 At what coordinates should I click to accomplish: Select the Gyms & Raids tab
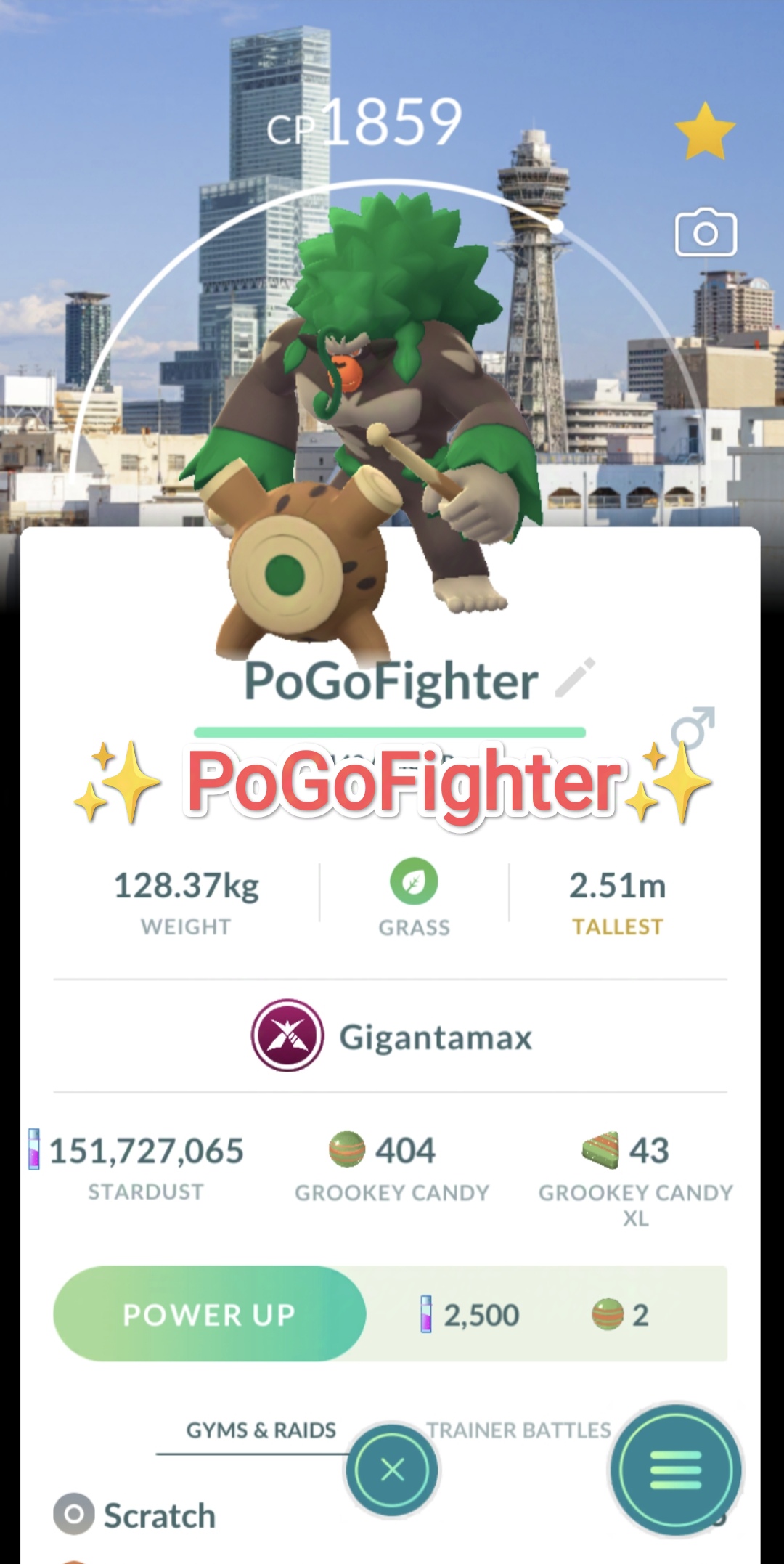click(261, 1430)
